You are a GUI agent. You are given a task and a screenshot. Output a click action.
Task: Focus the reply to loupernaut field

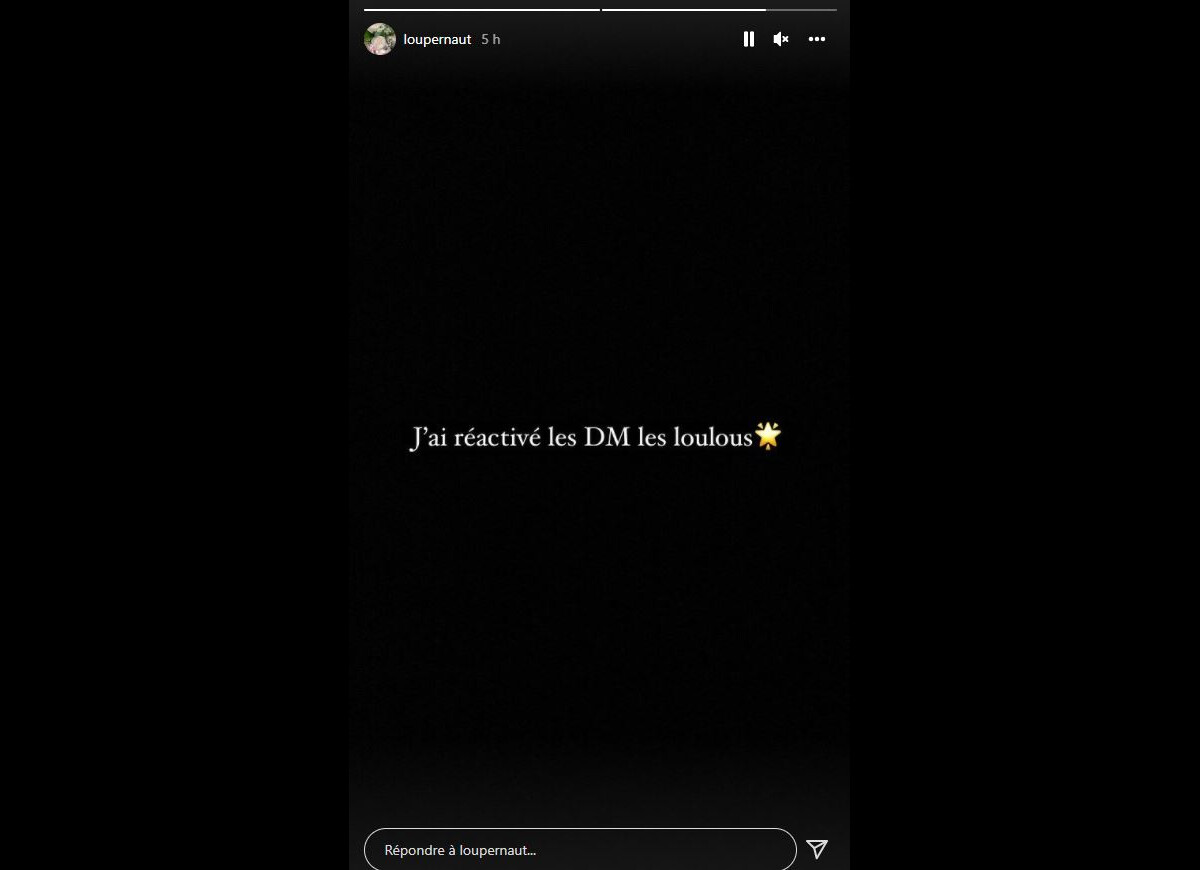(x=580, y=850)
